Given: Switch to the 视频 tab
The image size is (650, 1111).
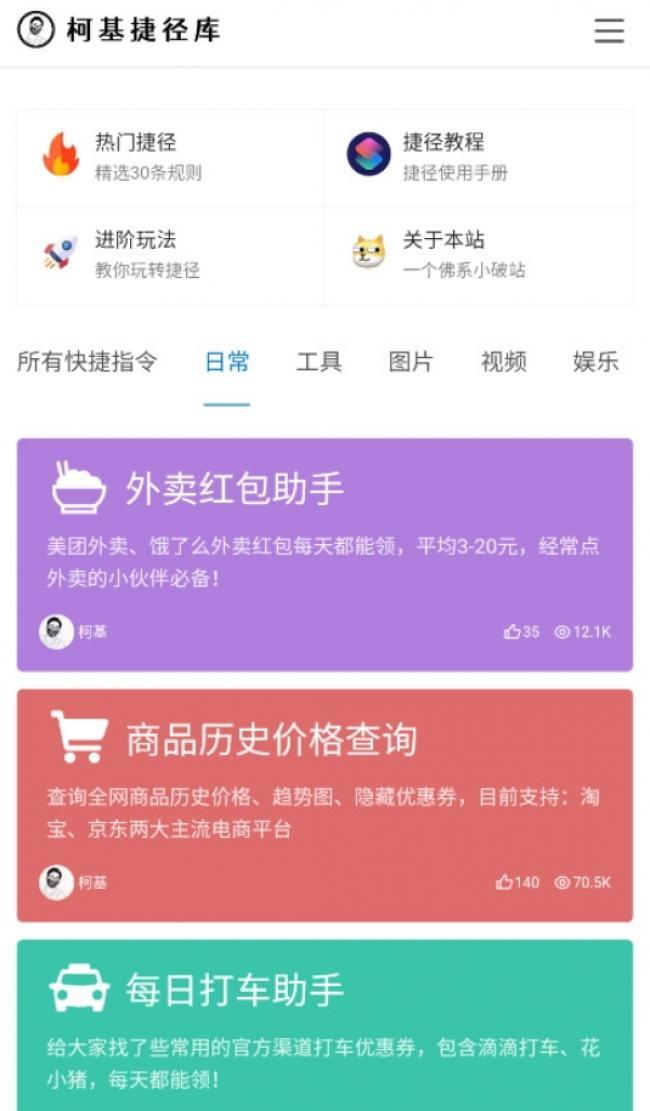Looking at the screenshot, I should [x=503, y=362].
